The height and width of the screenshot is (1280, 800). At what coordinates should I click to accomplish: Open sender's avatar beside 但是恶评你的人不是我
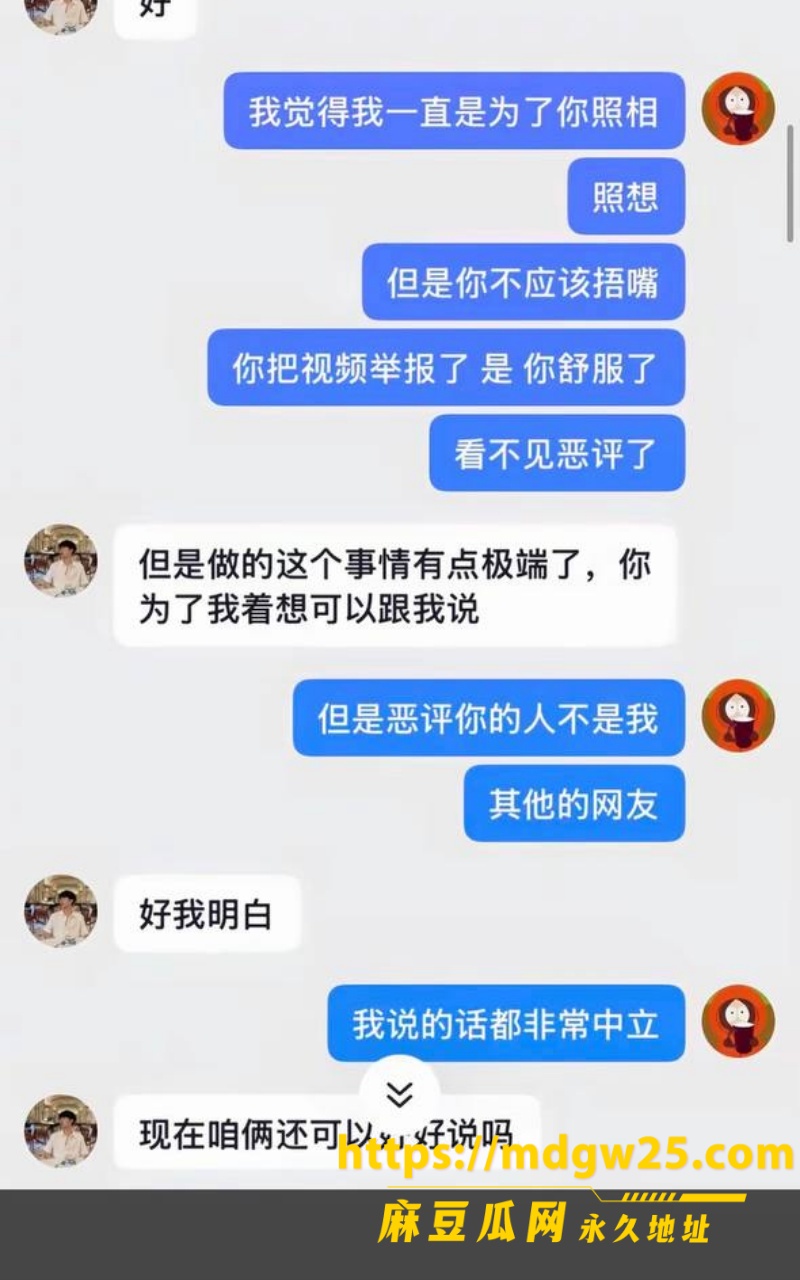pyautogui.click(x=738, y=716)
